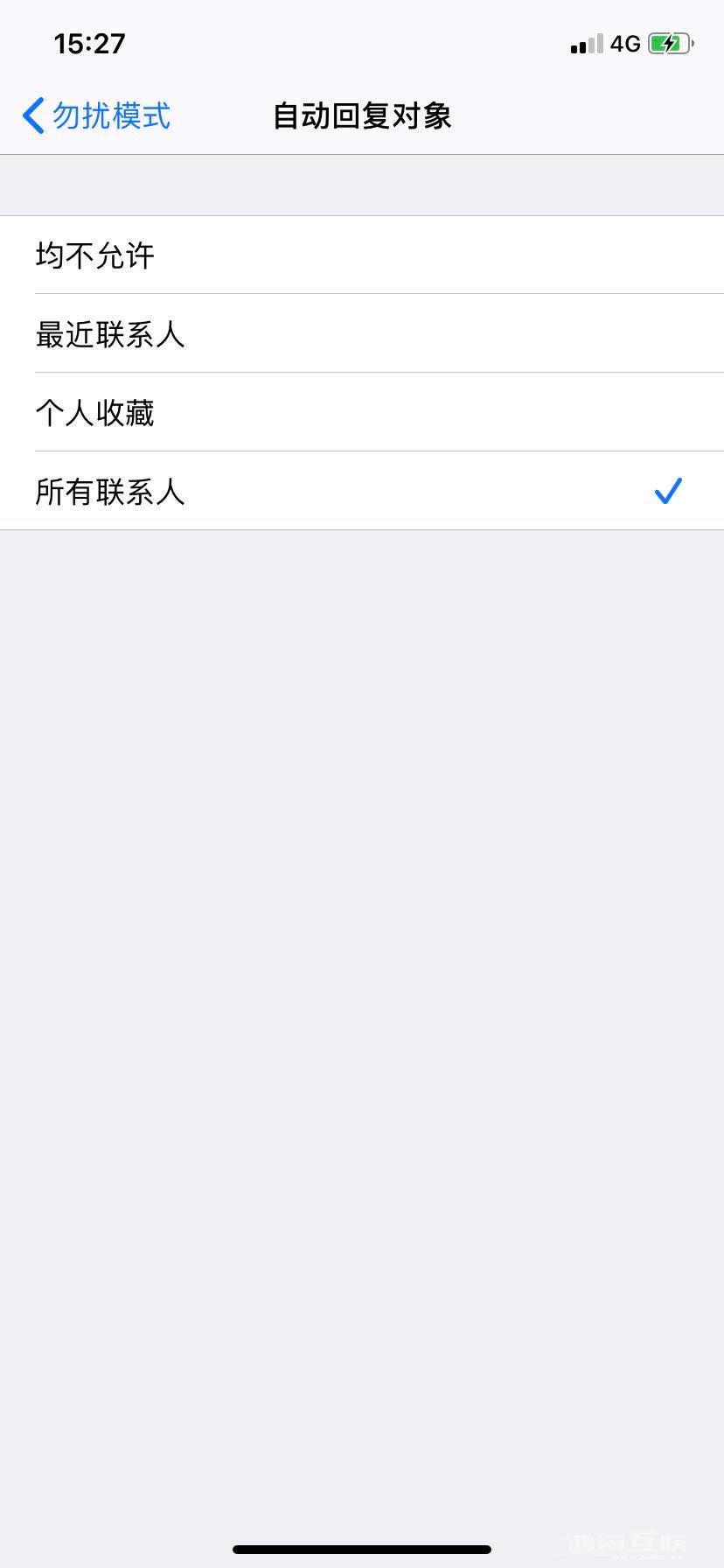Select the 均不允许 option
The width and height of the screenshot is (724, 1568).
pyautogui.click(x=362, y=255)
